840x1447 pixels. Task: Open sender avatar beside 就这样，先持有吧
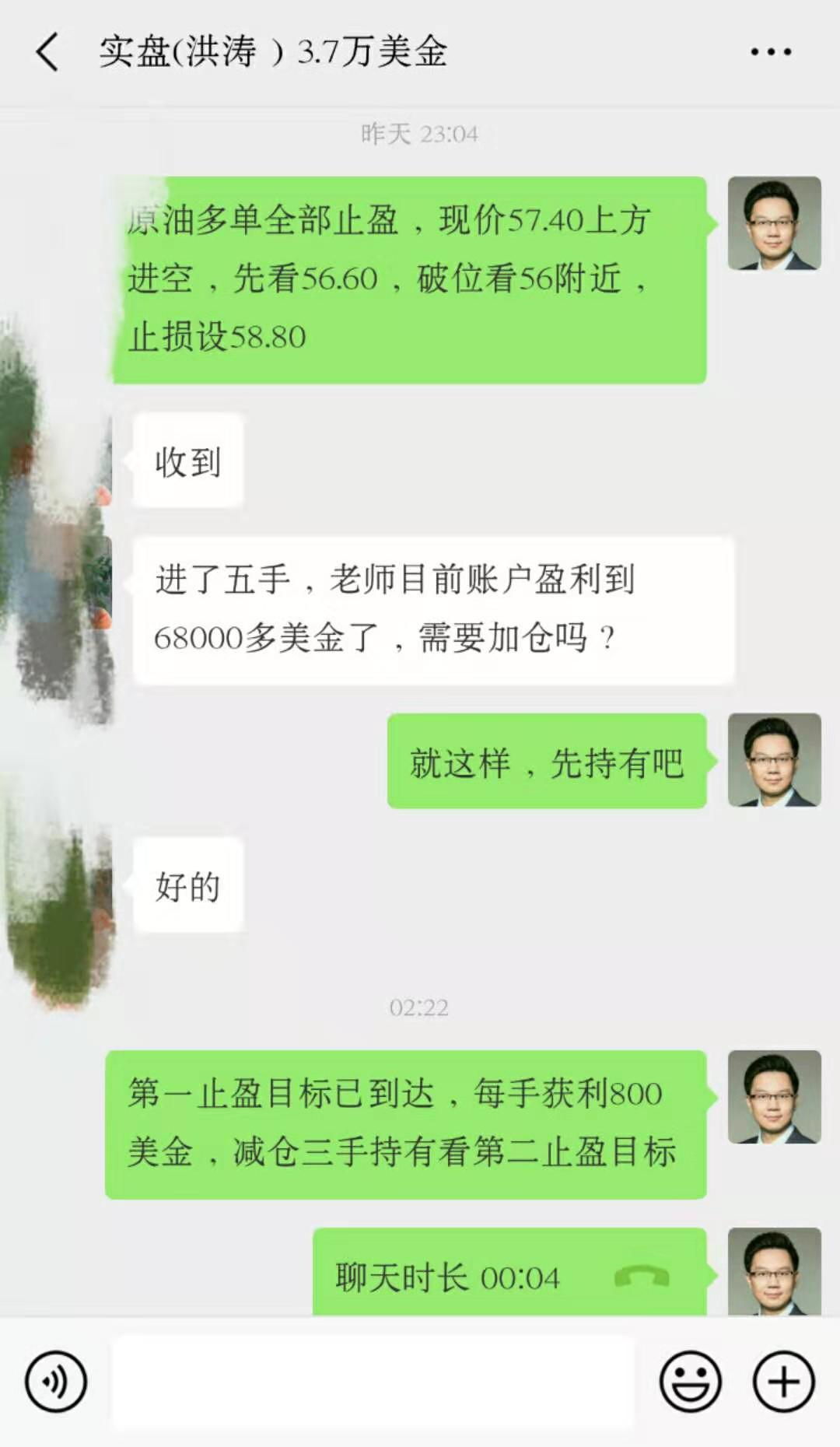tap(774, 760)
